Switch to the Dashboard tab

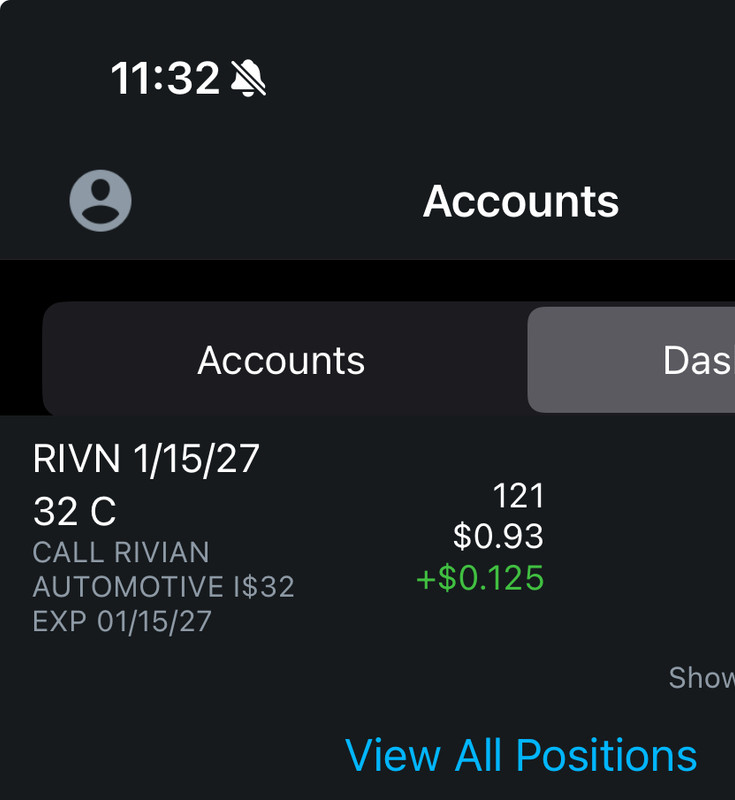(x=660, y=360)
